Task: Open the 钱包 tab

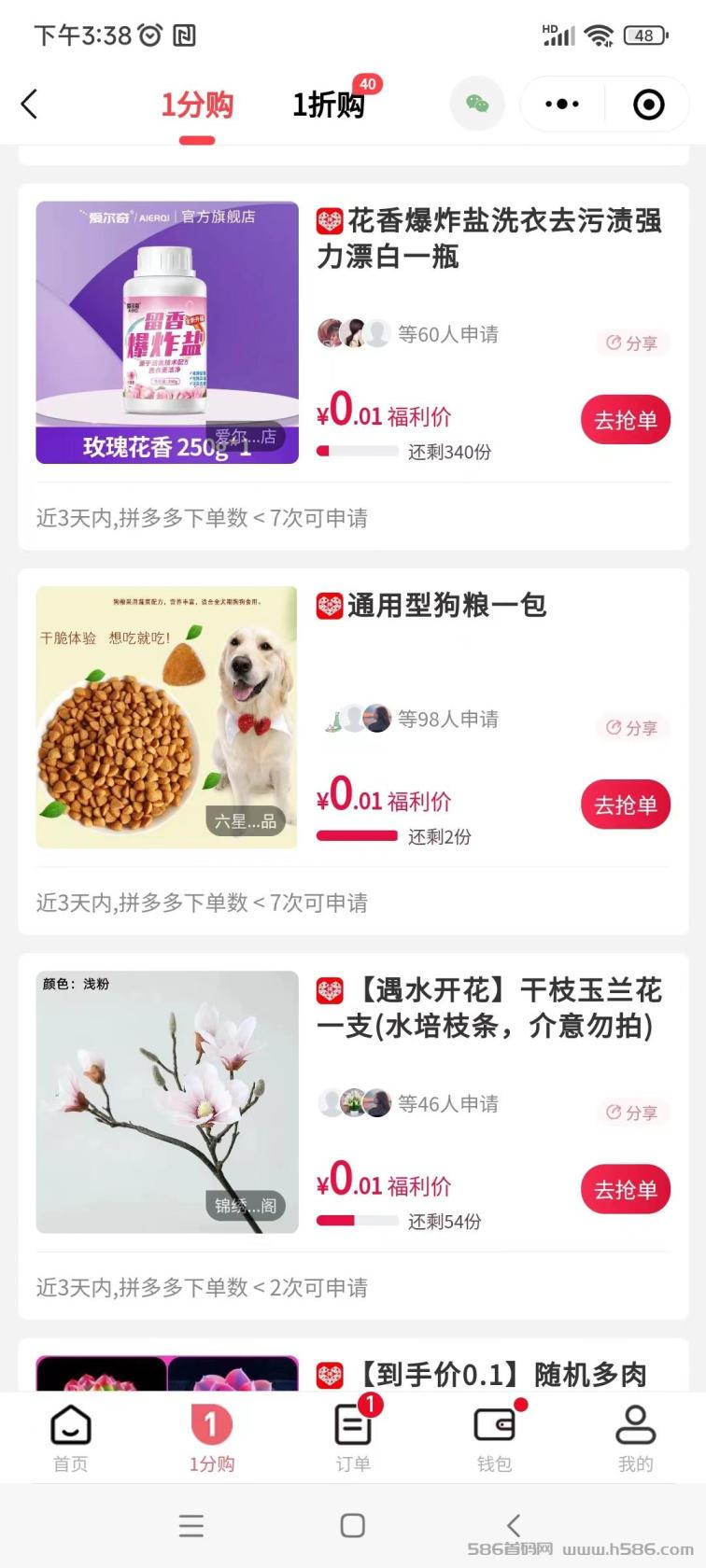Action: point(495,1437)
